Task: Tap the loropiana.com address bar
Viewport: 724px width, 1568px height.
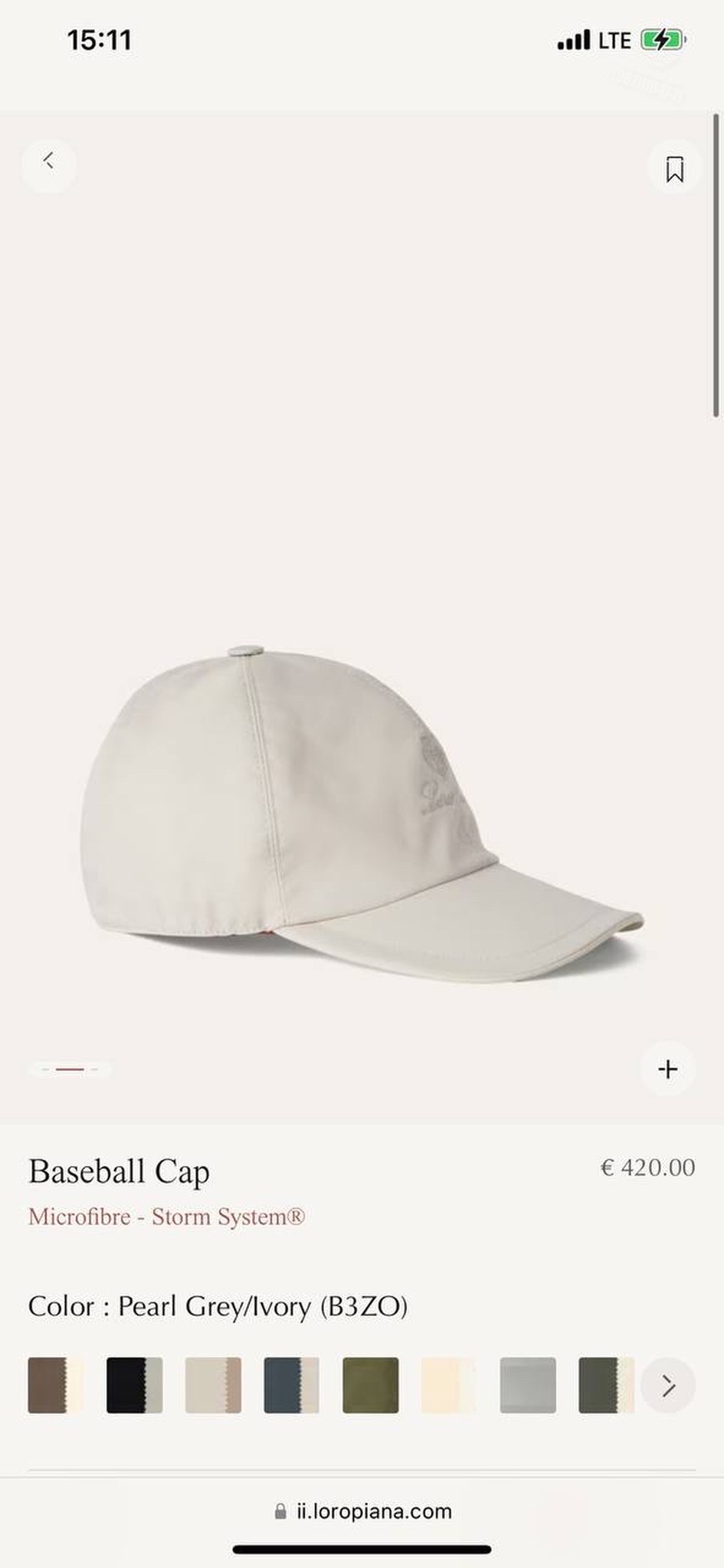Action: click(362, 1511)
